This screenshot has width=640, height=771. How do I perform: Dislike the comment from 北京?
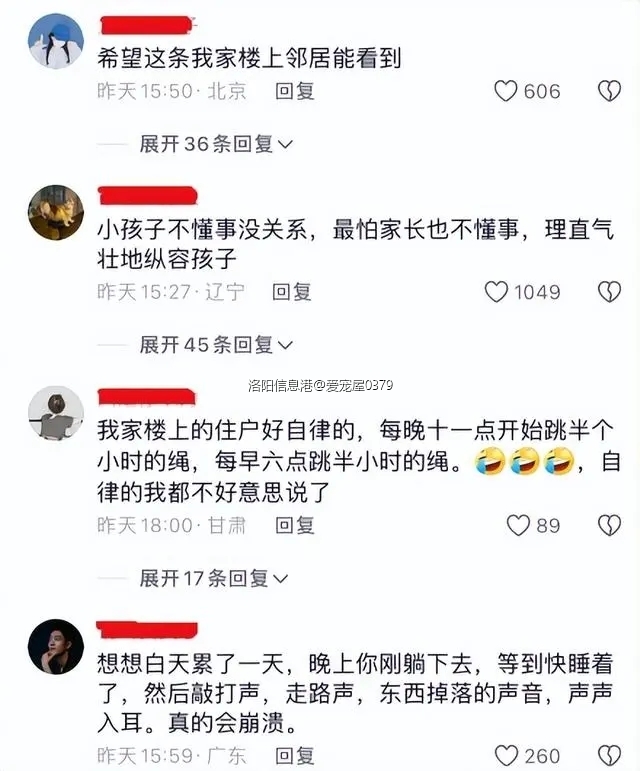tap(609, 91)
